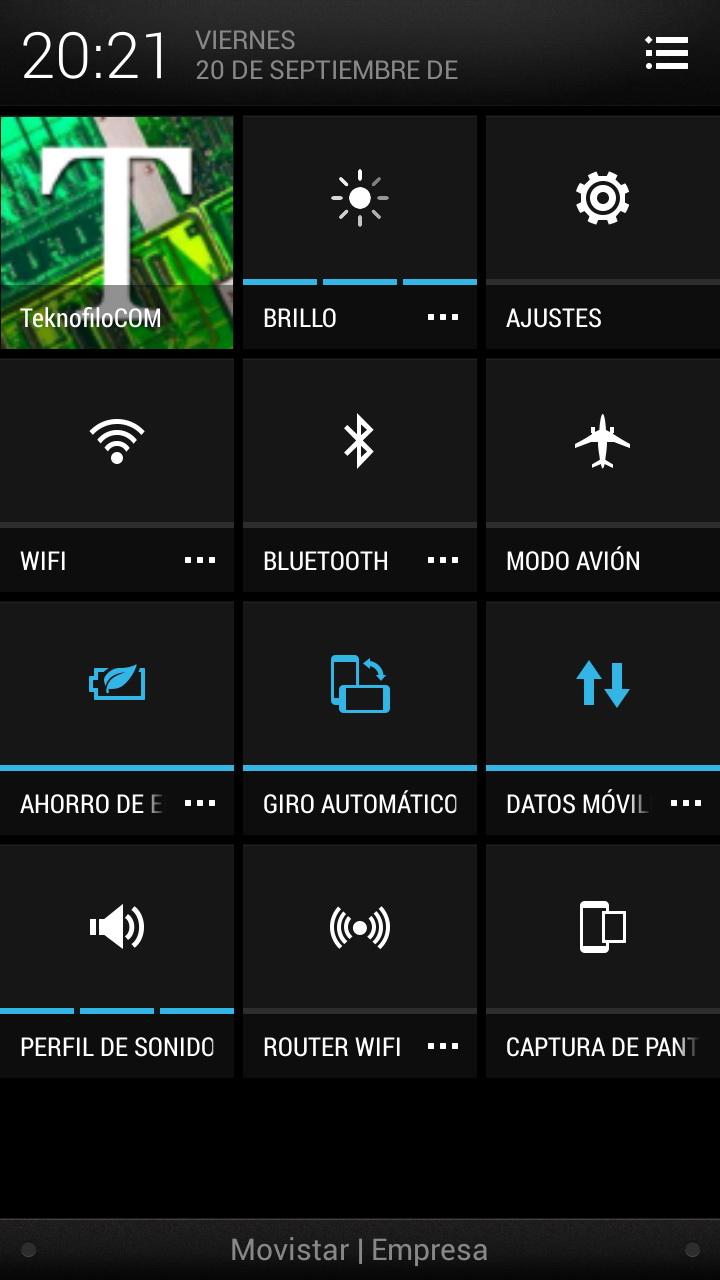Toggle WiFi on
Image resolution: width=720 pixels, height=1280 pixels.
[x=117, y=442]
